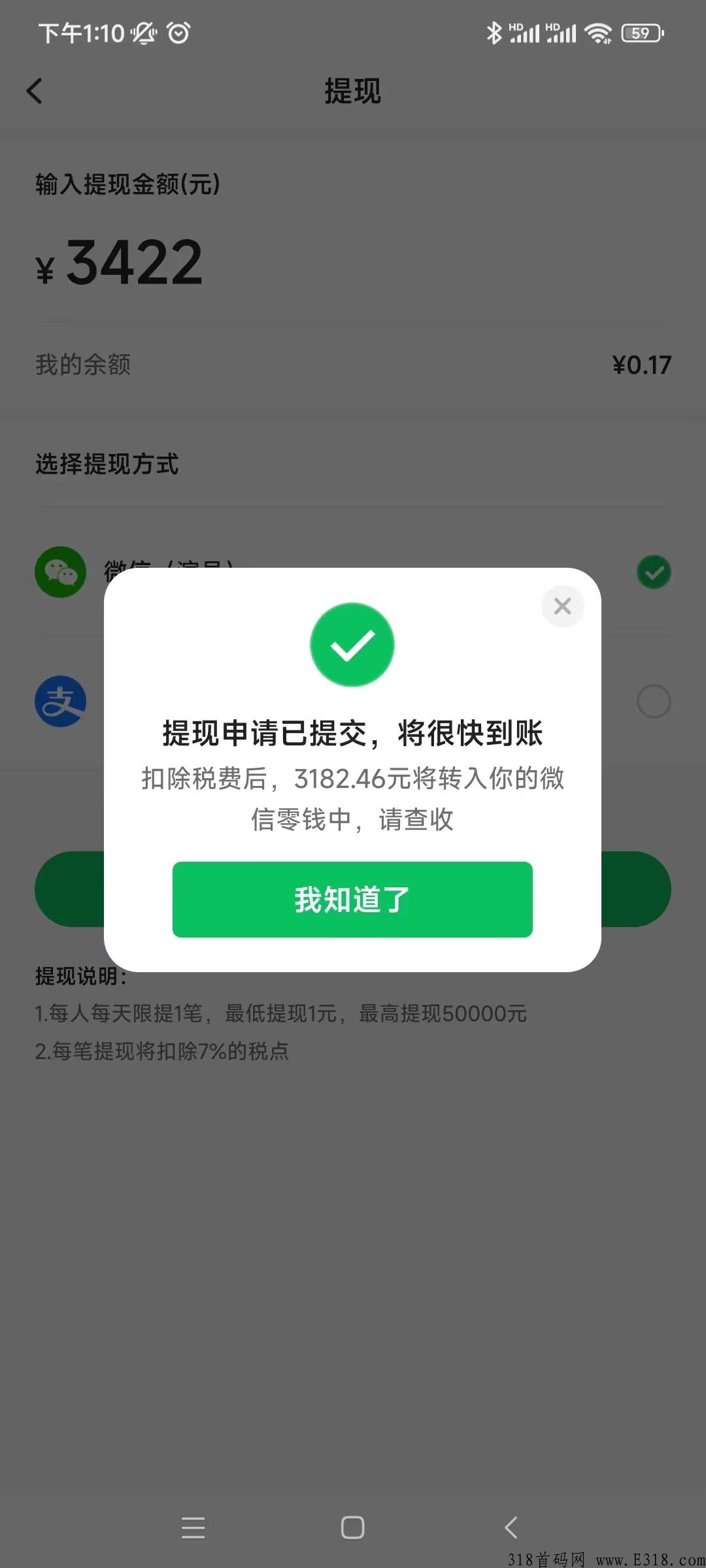Tap the green success checkmark icon
The height and width of the screenshot is (1568, 706).
coord(352,644)
